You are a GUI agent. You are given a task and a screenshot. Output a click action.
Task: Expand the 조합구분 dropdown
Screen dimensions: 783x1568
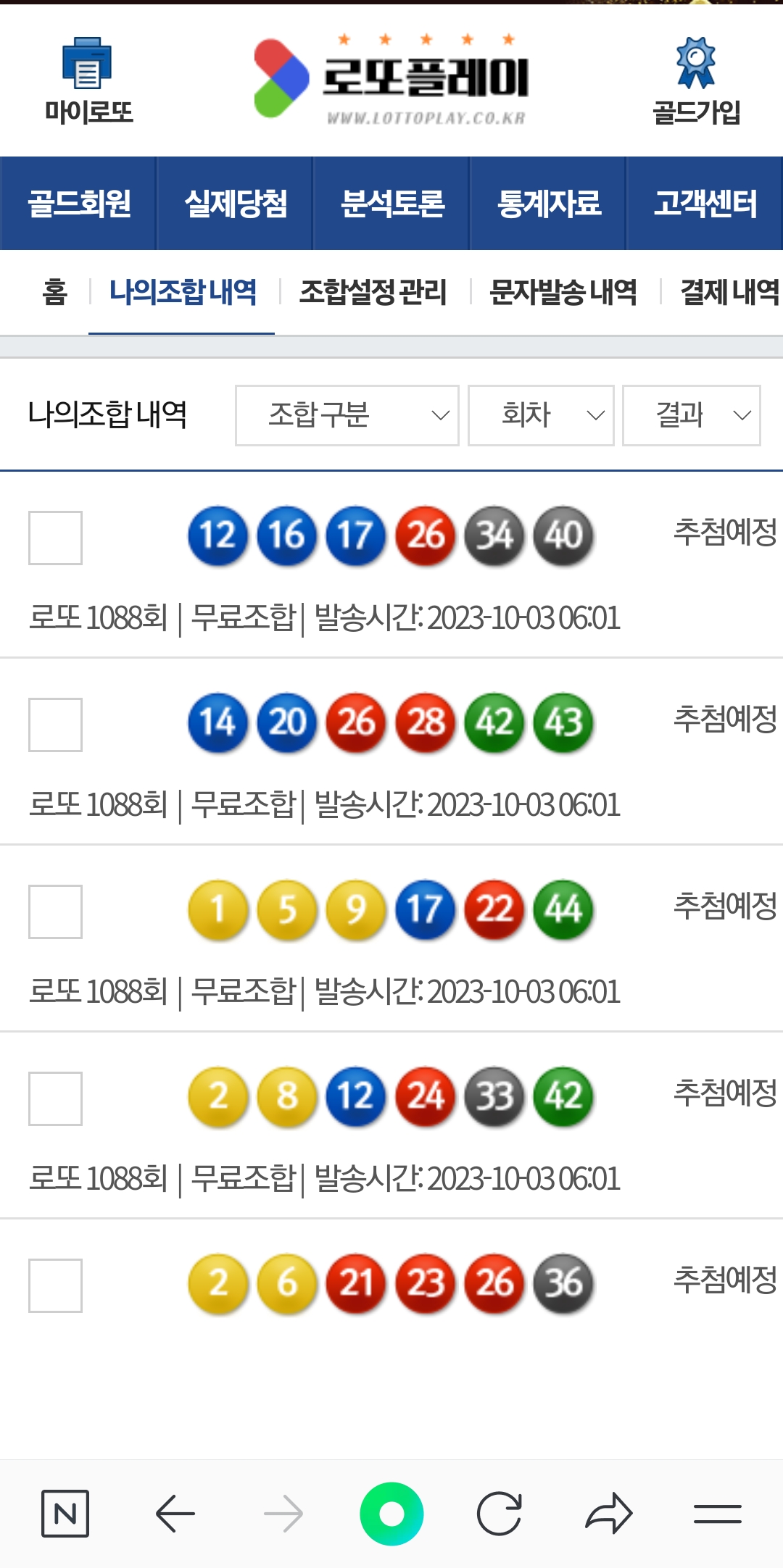tap(347, 415)
